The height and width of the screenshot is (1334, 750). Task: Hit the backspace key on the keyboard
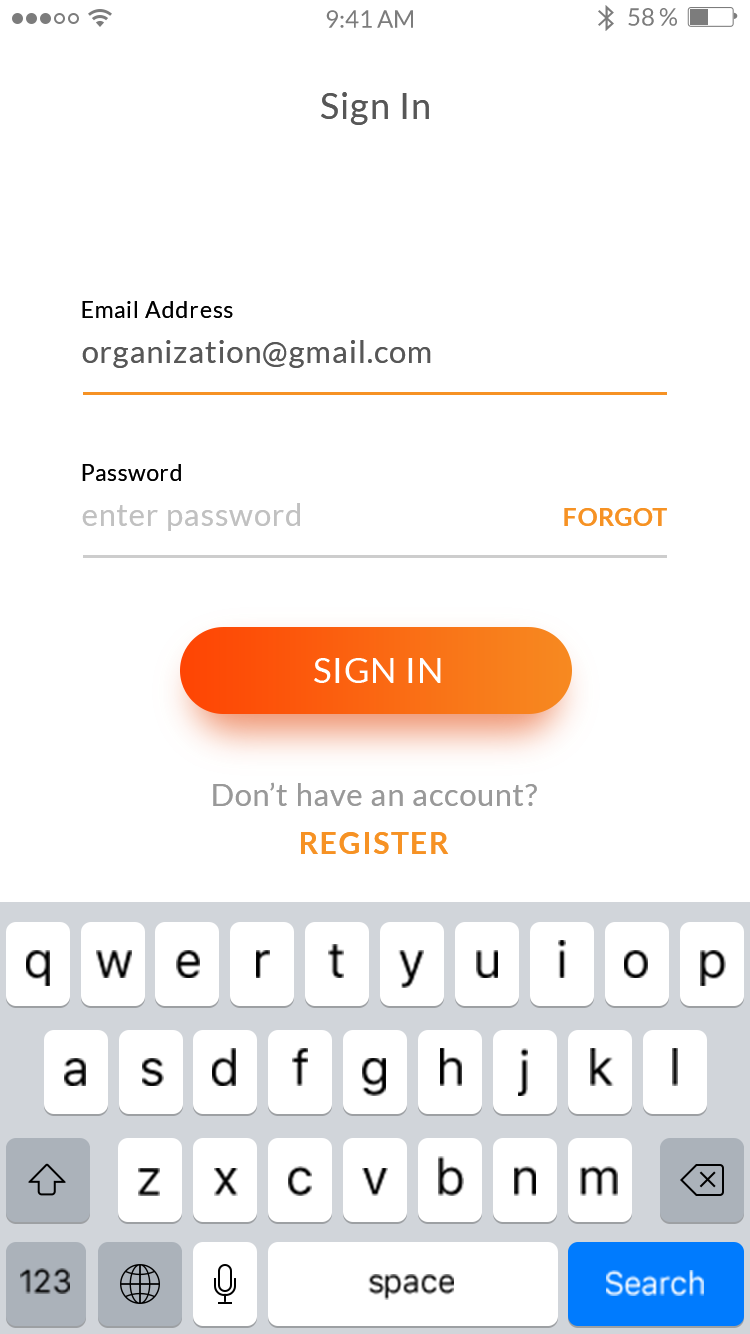tap(702, 1181)
